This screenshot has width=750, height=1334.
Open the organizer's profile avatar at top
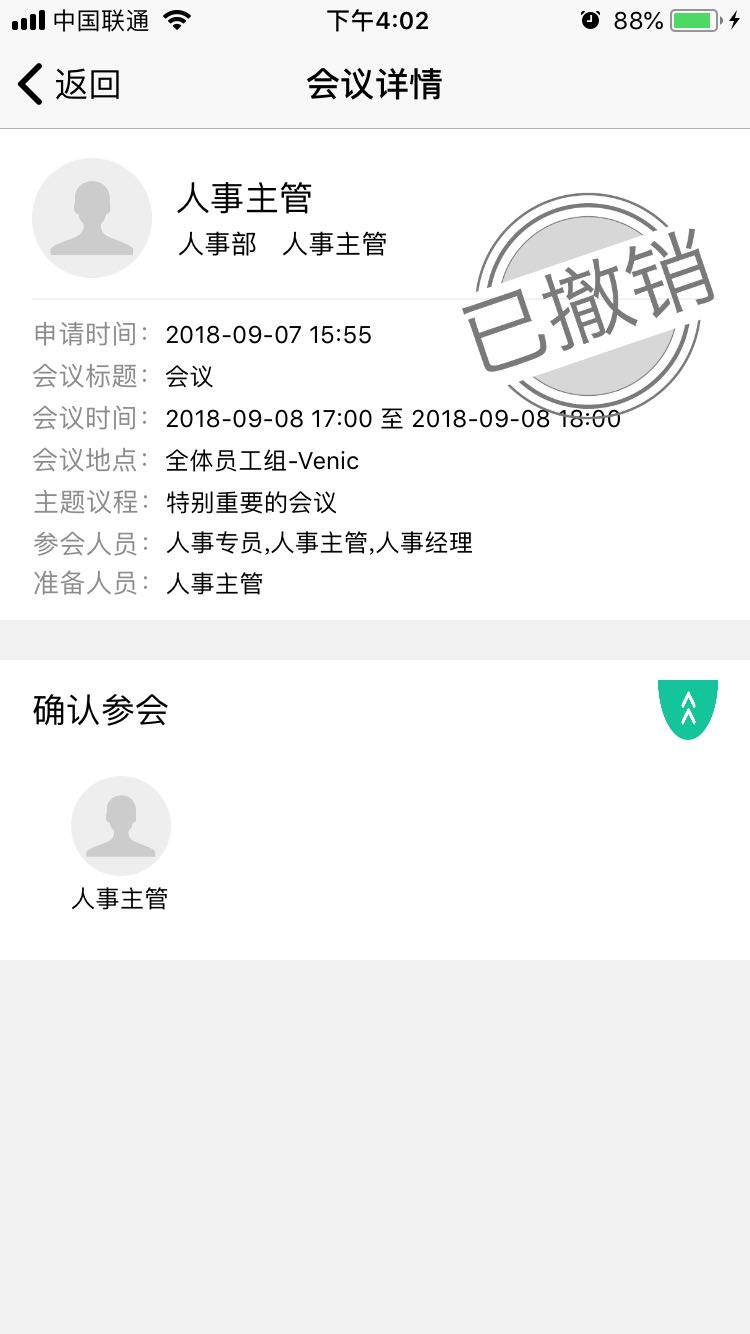92,218
